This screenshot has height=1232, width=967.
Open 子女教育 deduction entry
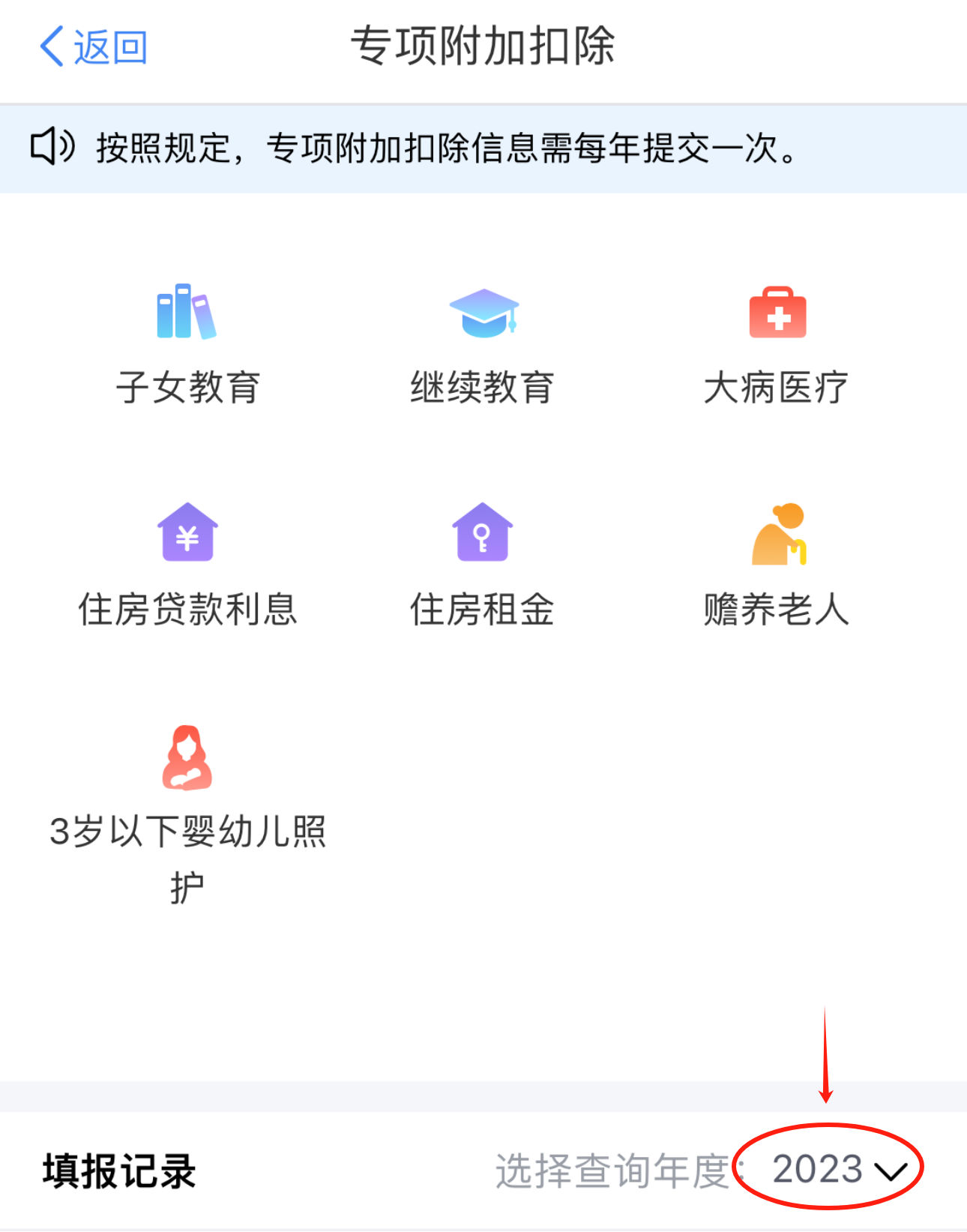click(187, 345)
